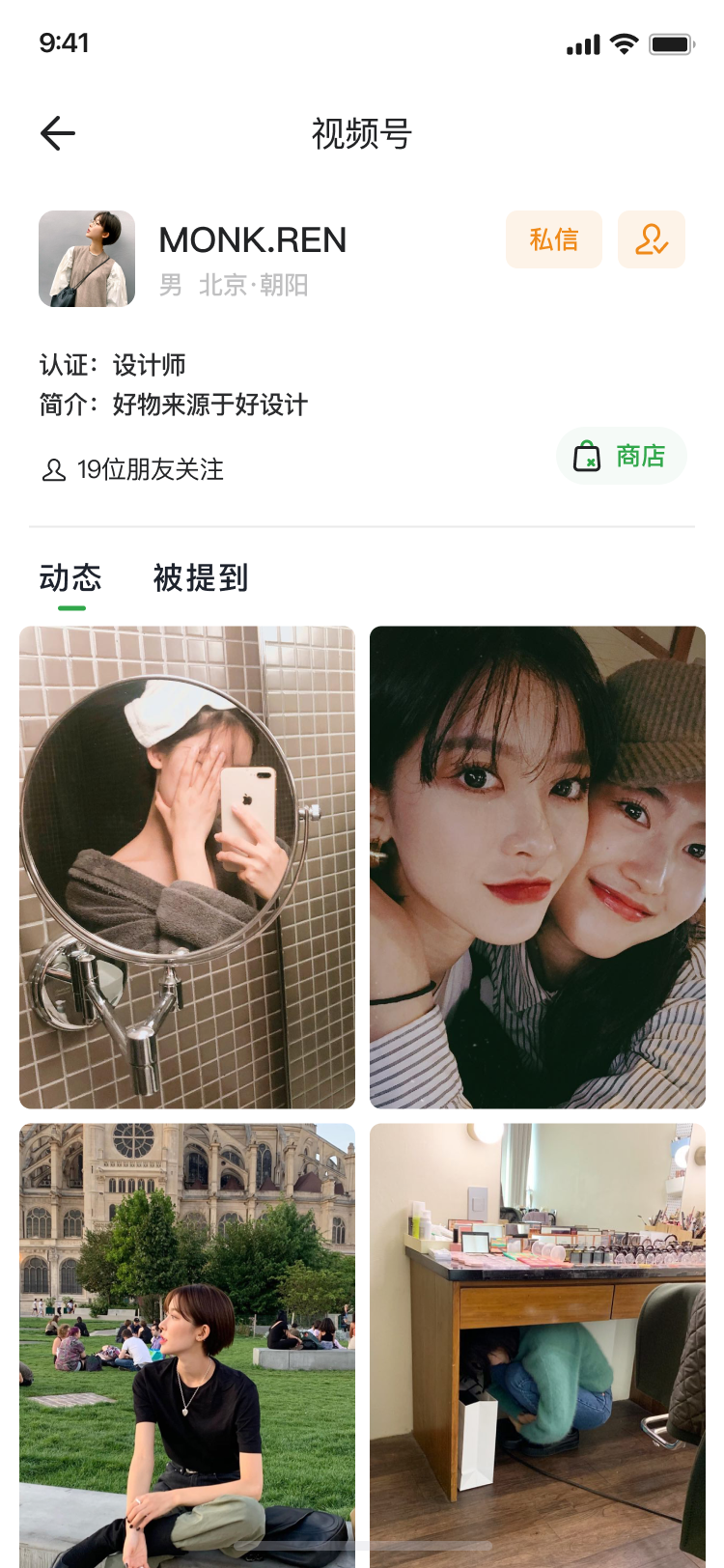The height and width of the screenshot is (1568, 724).
Task: Open the park lawn photo post
Action: (187, 1342)
